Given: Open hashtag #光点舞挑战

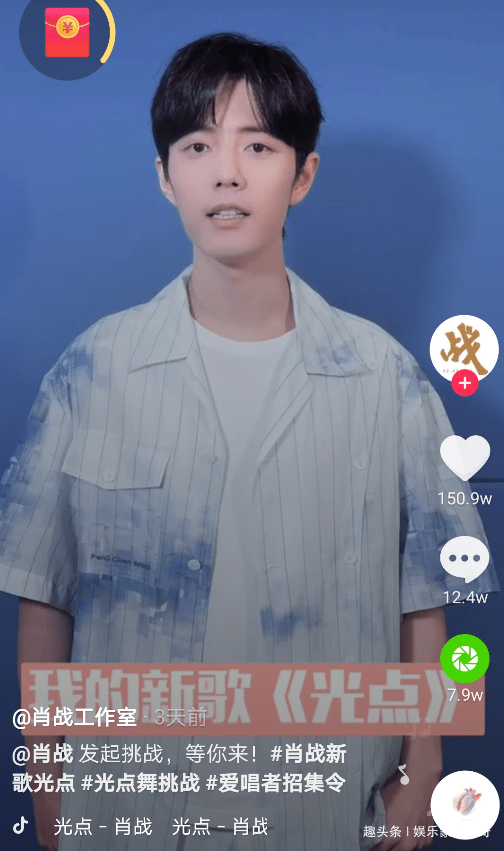Looking at the screenshot, I should pos(141,782).
